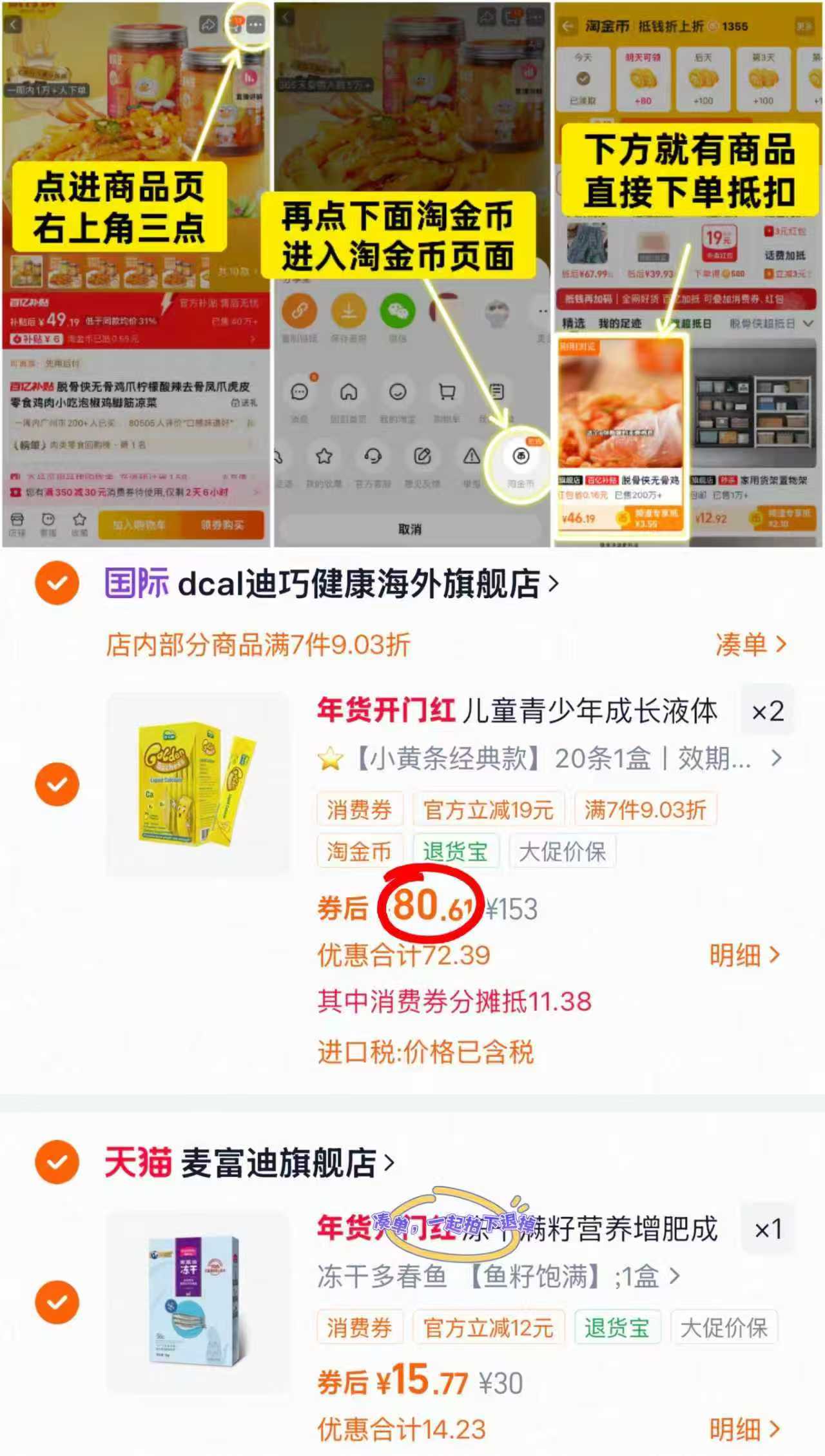Viewport: 825px width, 1456px height.
Task: Tap the highlighted 淘金币 coin icon
Action: (x=521, y=456)
